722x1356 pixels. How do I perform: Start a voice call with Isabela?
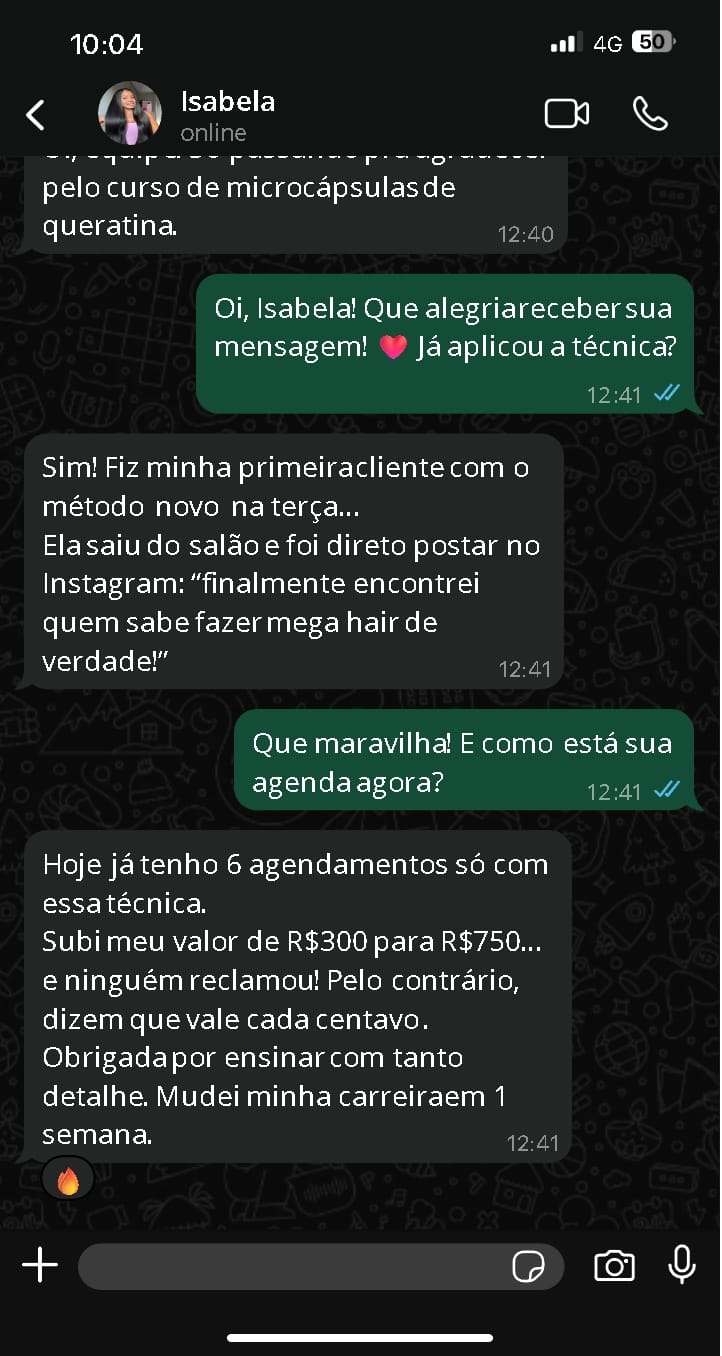click(650, 114)
